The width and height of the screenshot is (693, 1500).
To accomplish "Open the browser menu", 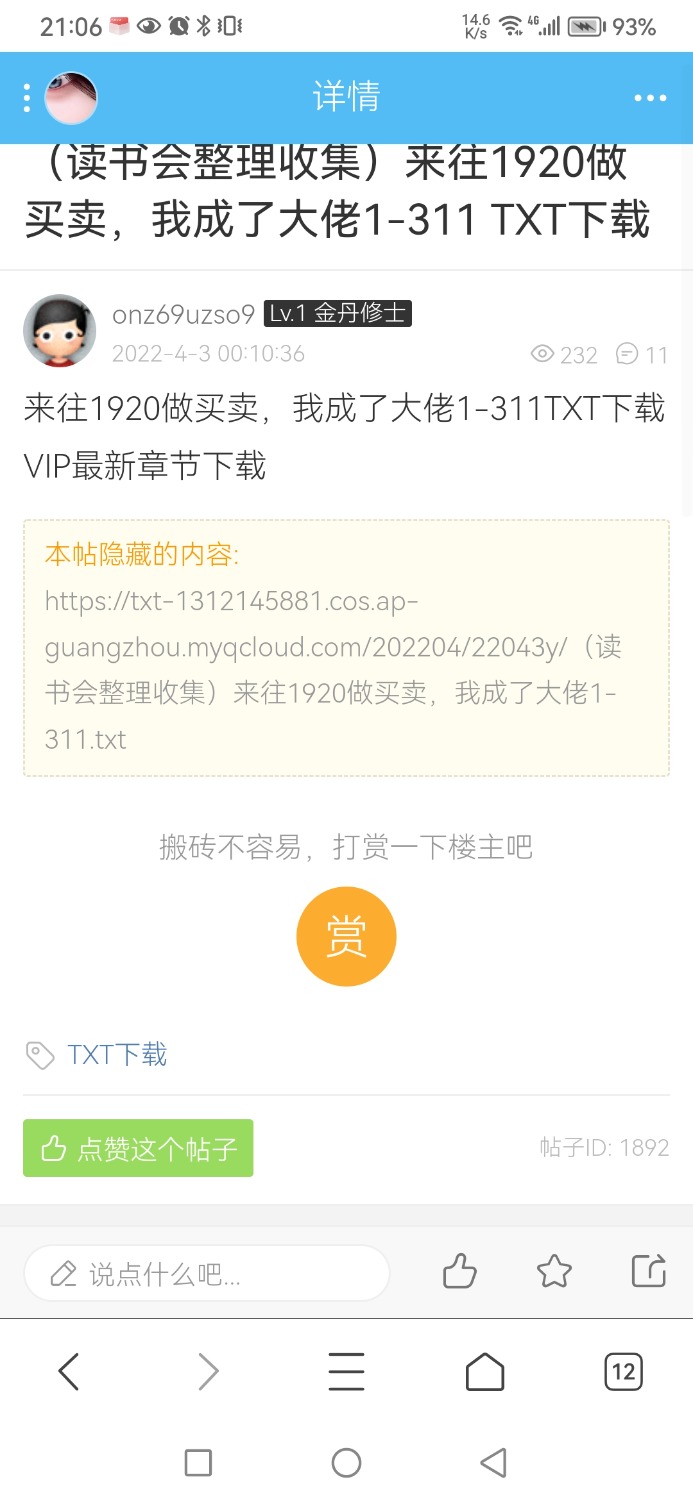I will click(x=346, y=1371).
